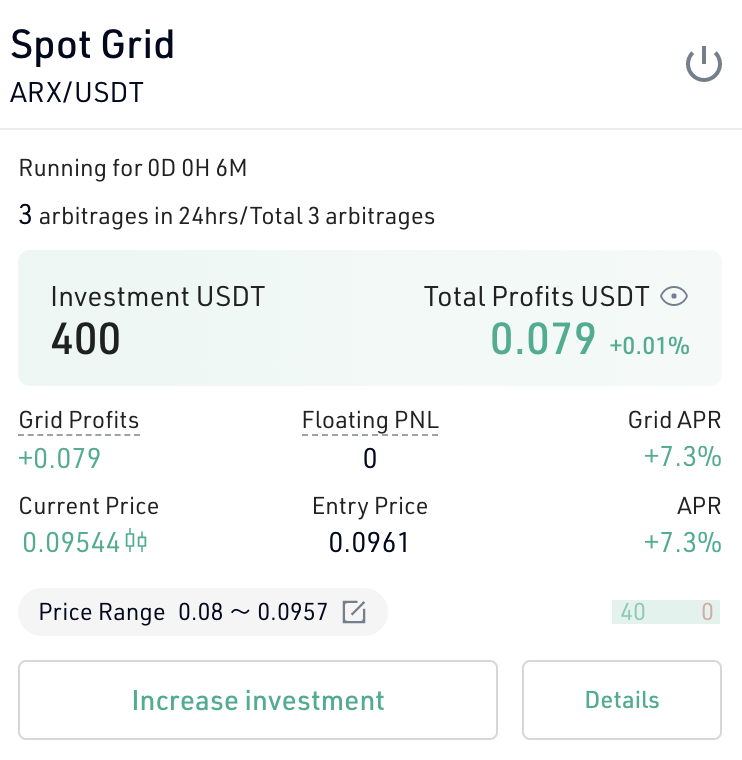The height and width of the screenshot is (760, 742).
Task: Show Floating PNL explanation
Action: tap(370, 421)
